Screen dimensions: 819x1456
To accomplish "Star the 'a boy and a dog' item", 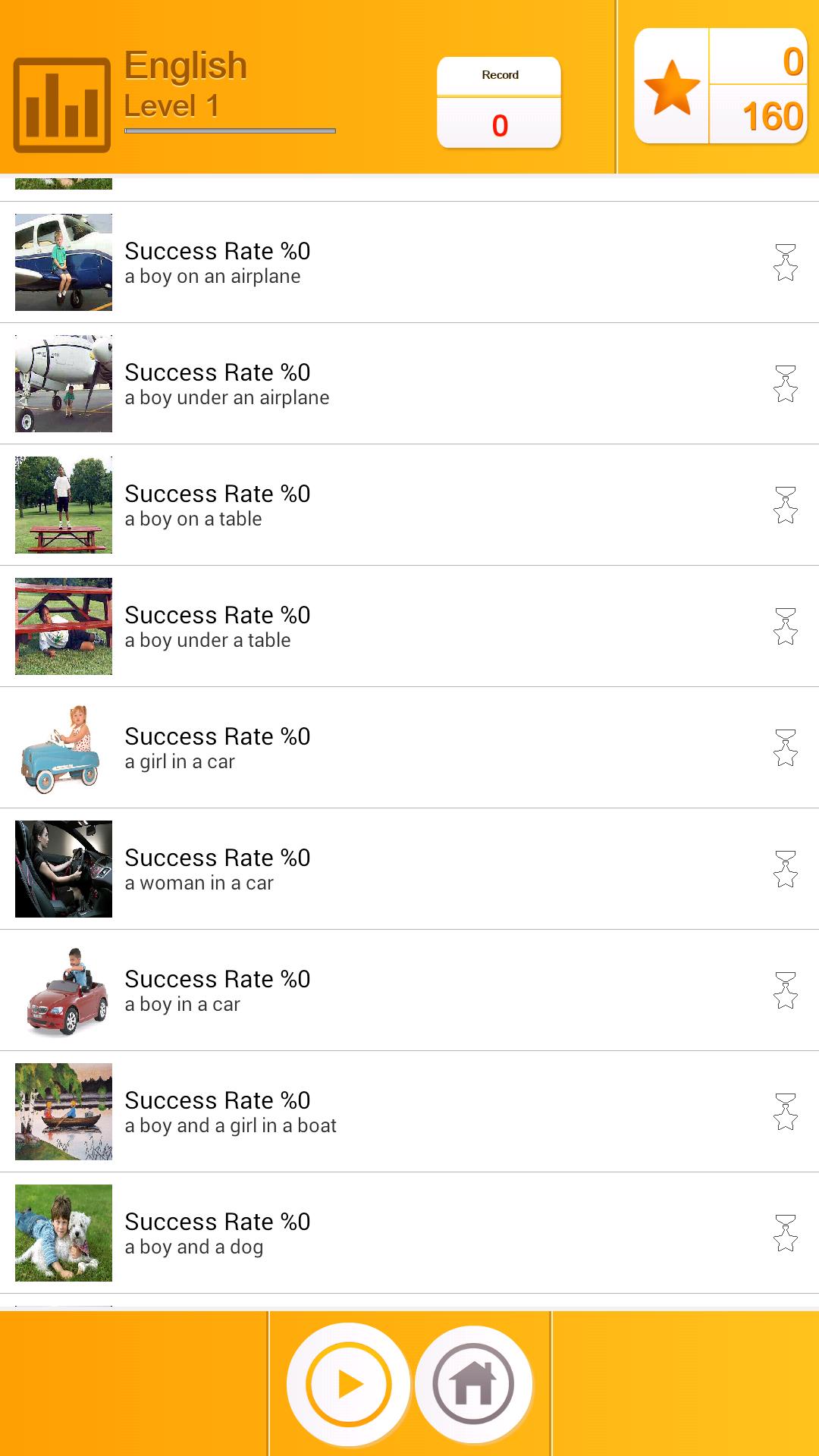I will (786, 1233).
